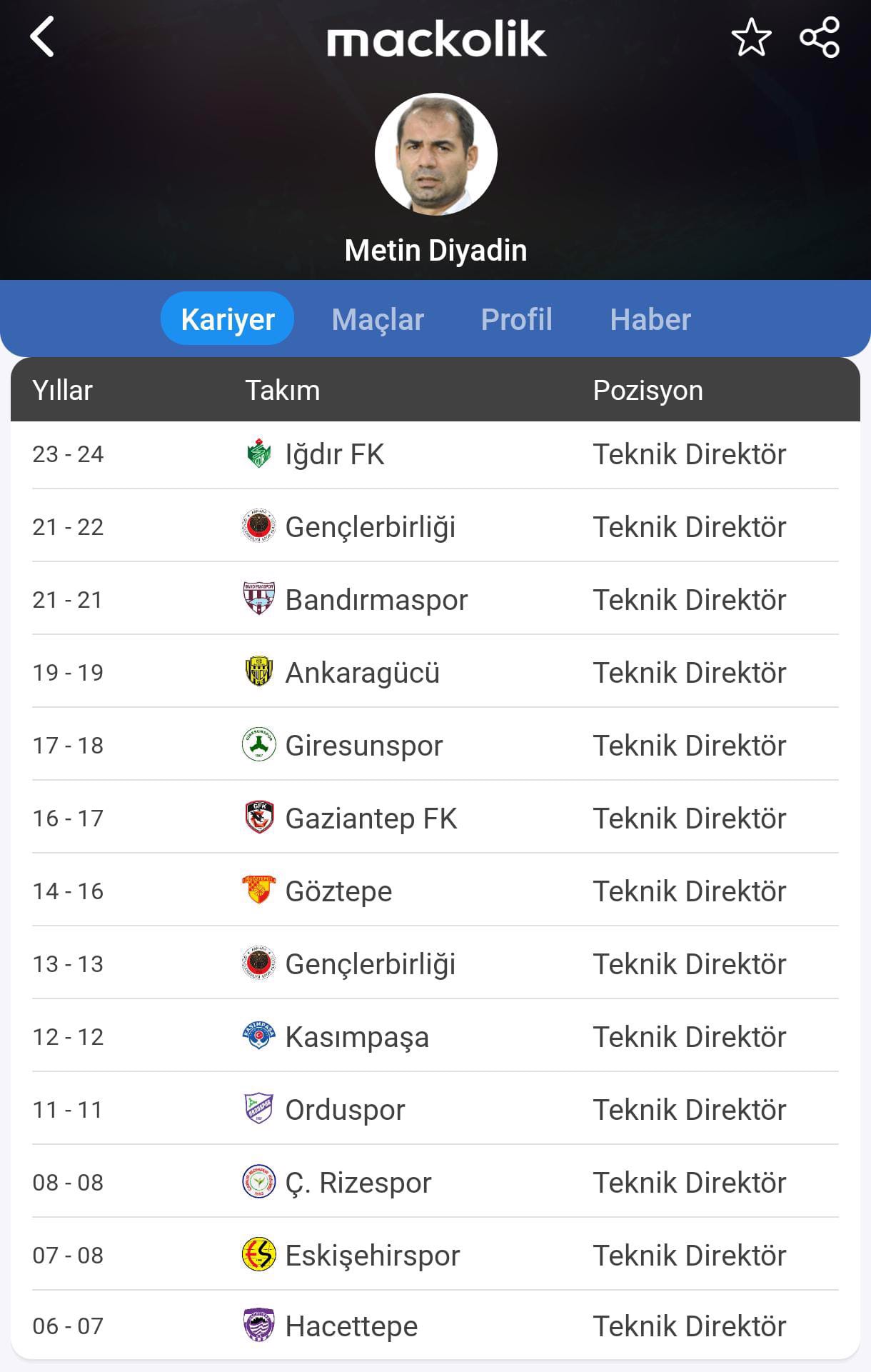Share this coach profile
Image resolution: width=871 pixels, height=1372 pixels.
[820, 37]
